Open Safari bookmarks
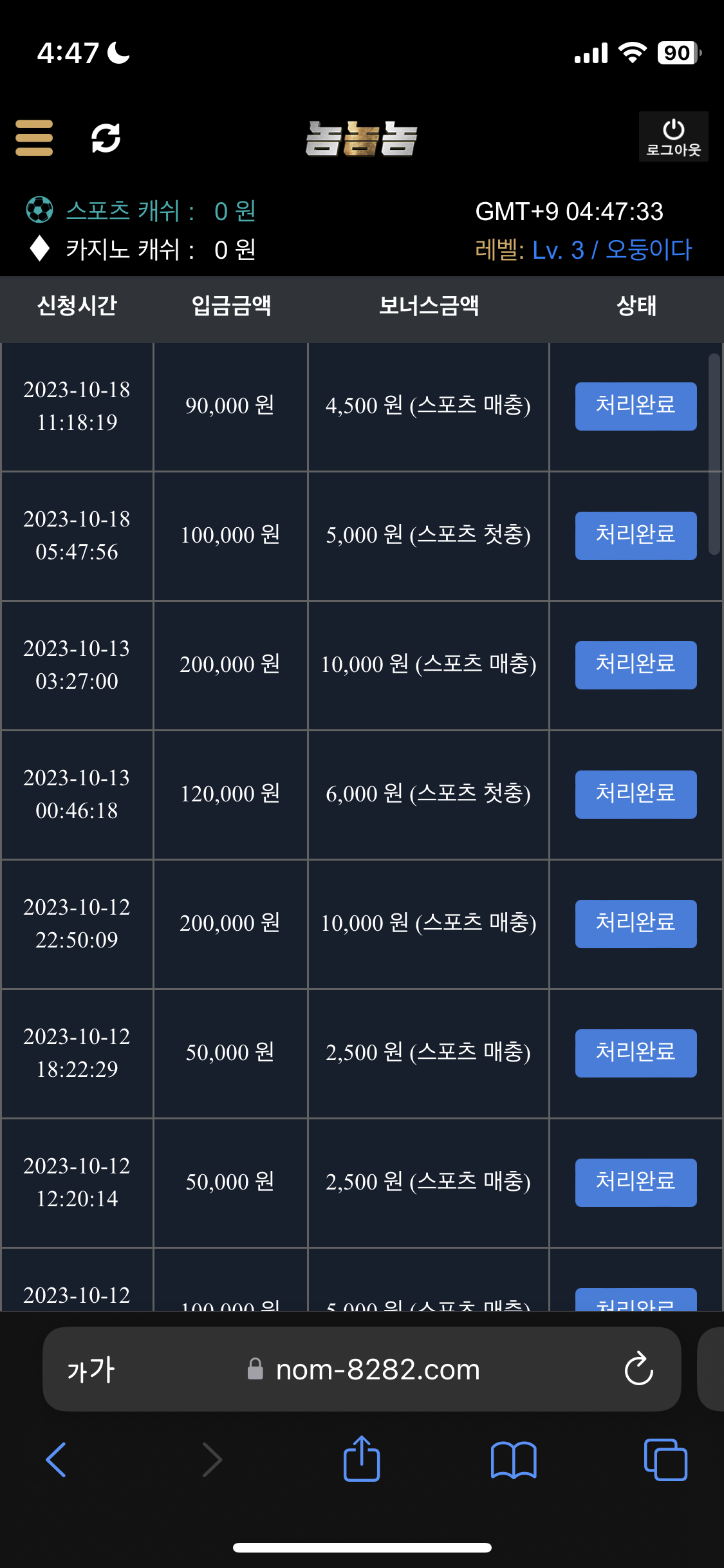This screenshot has height=1568, width=724. pyautogui.click(x=513, y=1459)
